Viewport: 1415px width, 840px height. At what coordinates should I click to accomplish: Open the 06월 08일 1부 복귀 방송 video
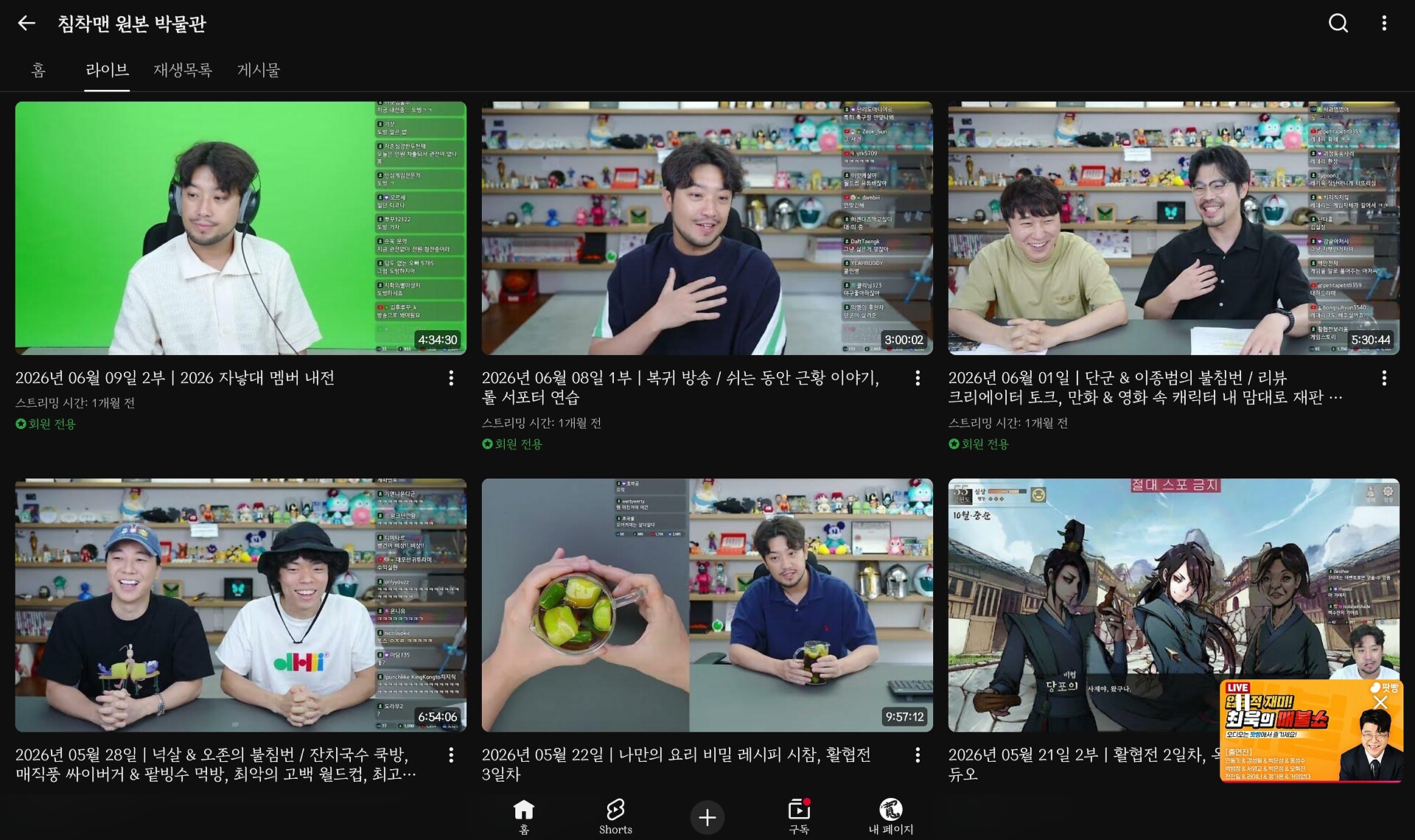(x=707, y=228)
